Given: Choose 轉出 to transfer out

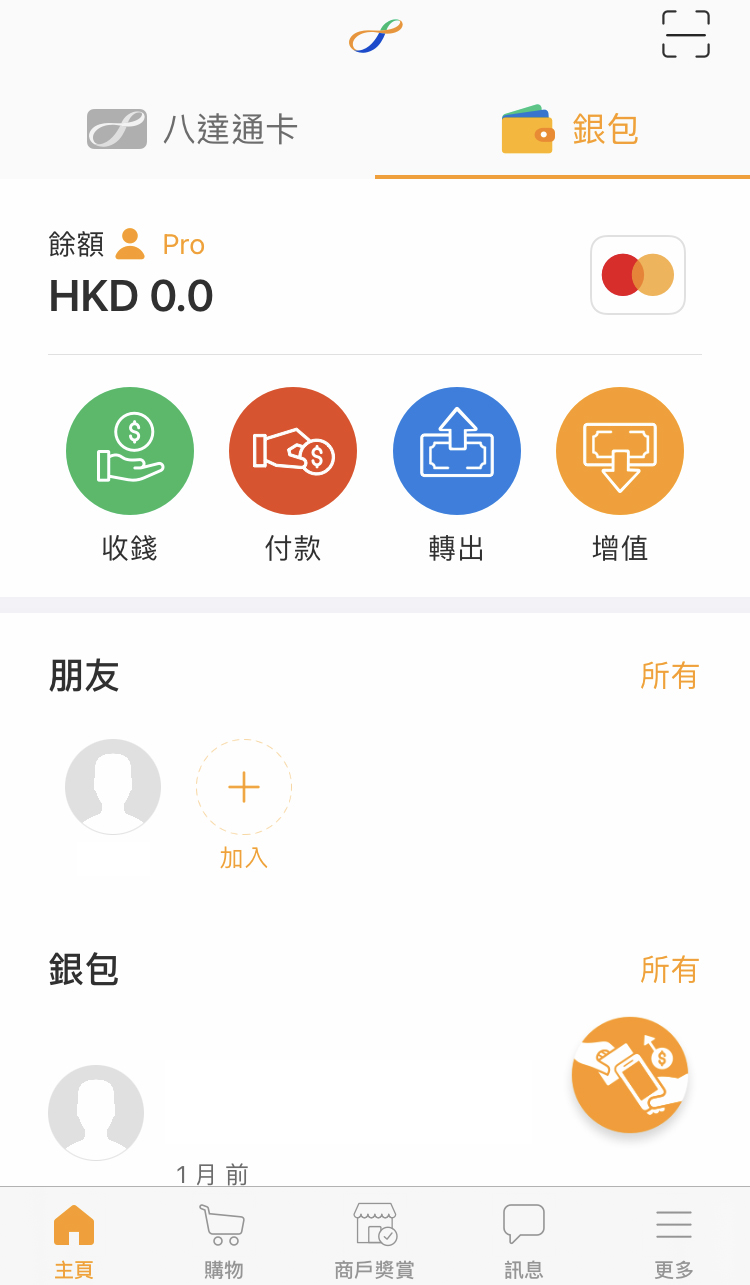Looking at the screenshot, I should click(x=457, y=475).
